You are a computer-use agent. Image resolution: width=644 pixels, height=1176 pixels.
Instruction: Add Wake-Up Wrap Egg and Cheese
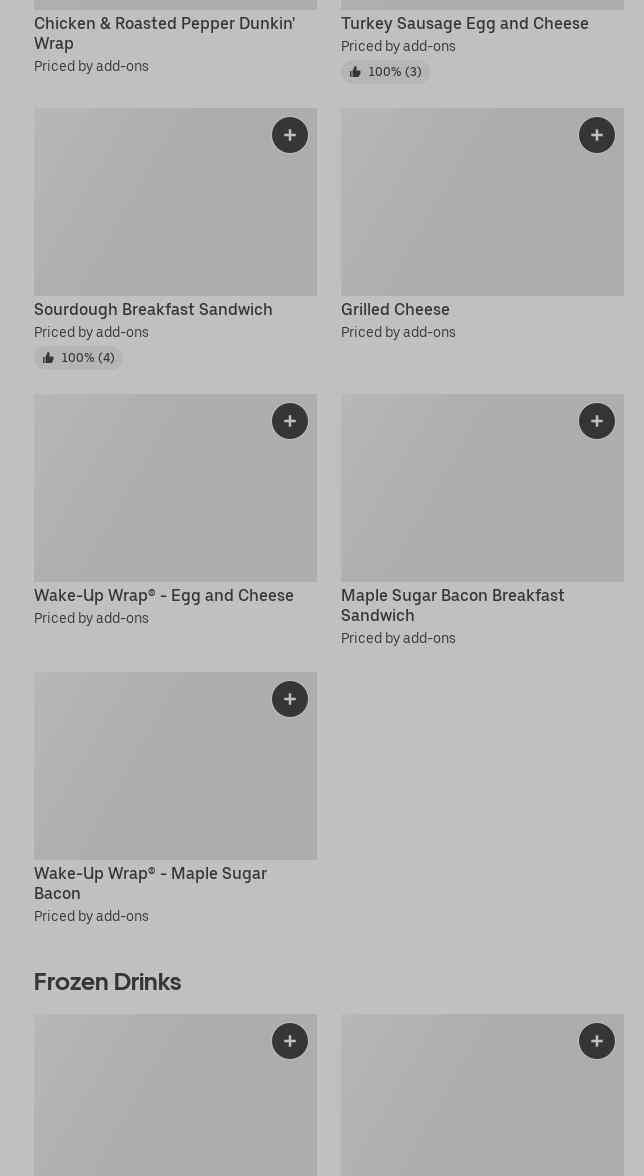click(290, 421)
